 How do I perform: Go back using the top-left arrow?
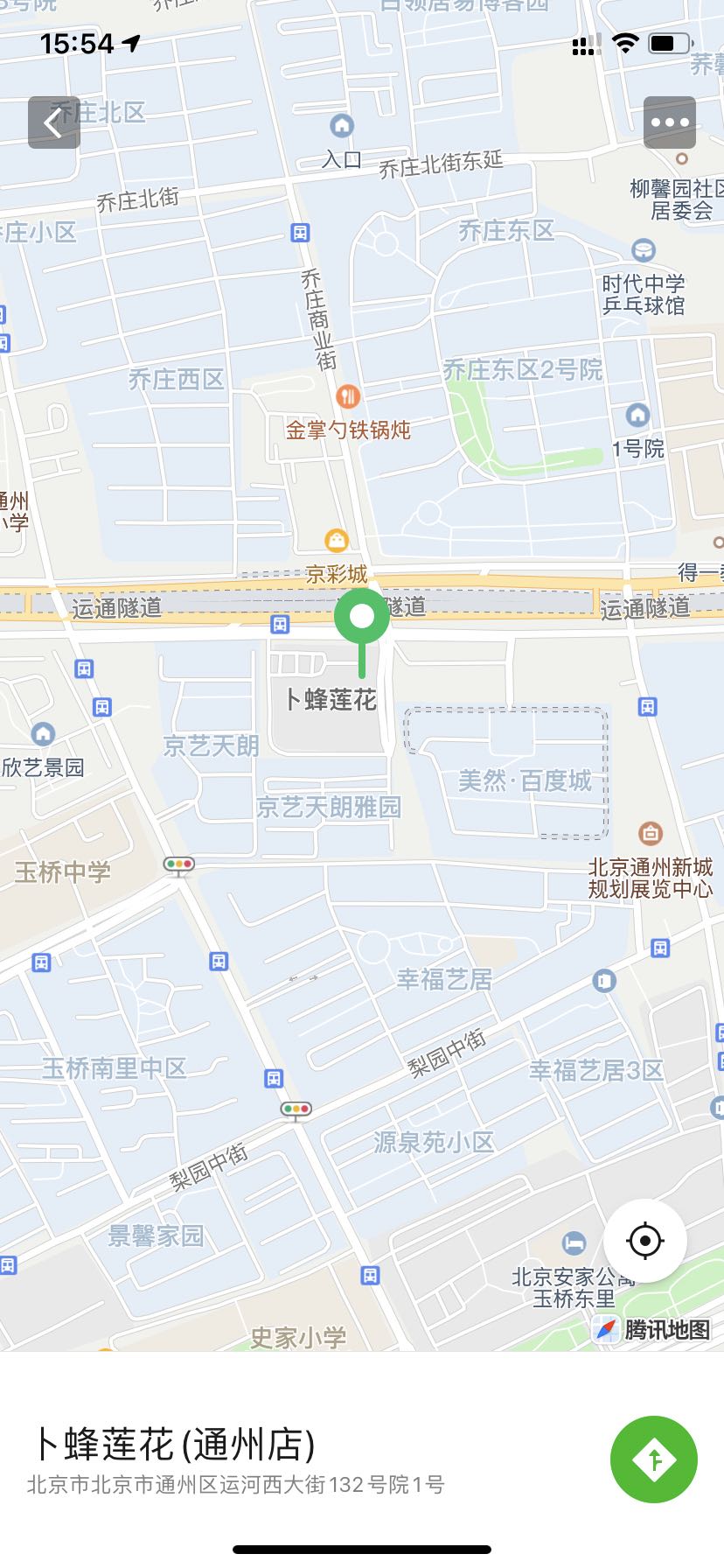tap(54, 122)
